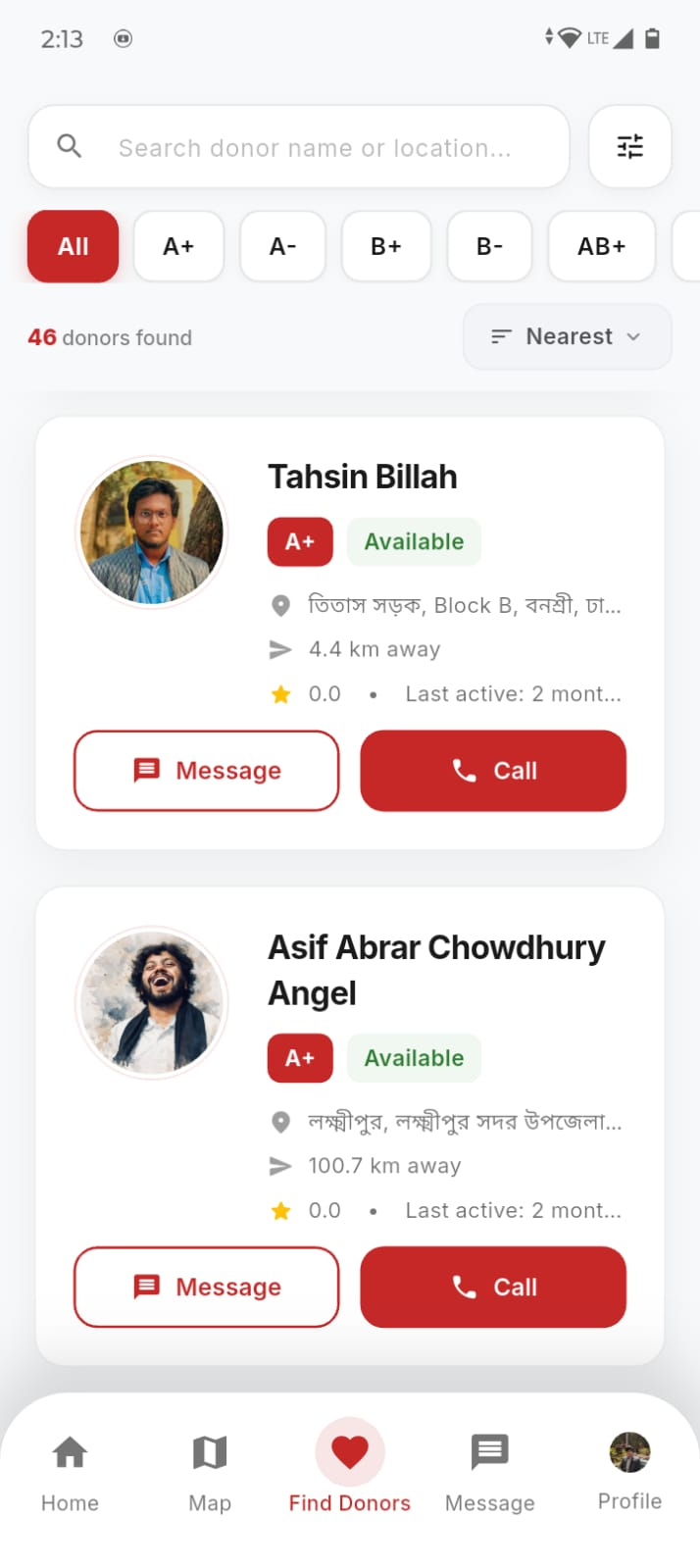Screen dimensions: 700x1568
Task: Filter donors by A+ blood group chip
Action: tap(178, 246)
